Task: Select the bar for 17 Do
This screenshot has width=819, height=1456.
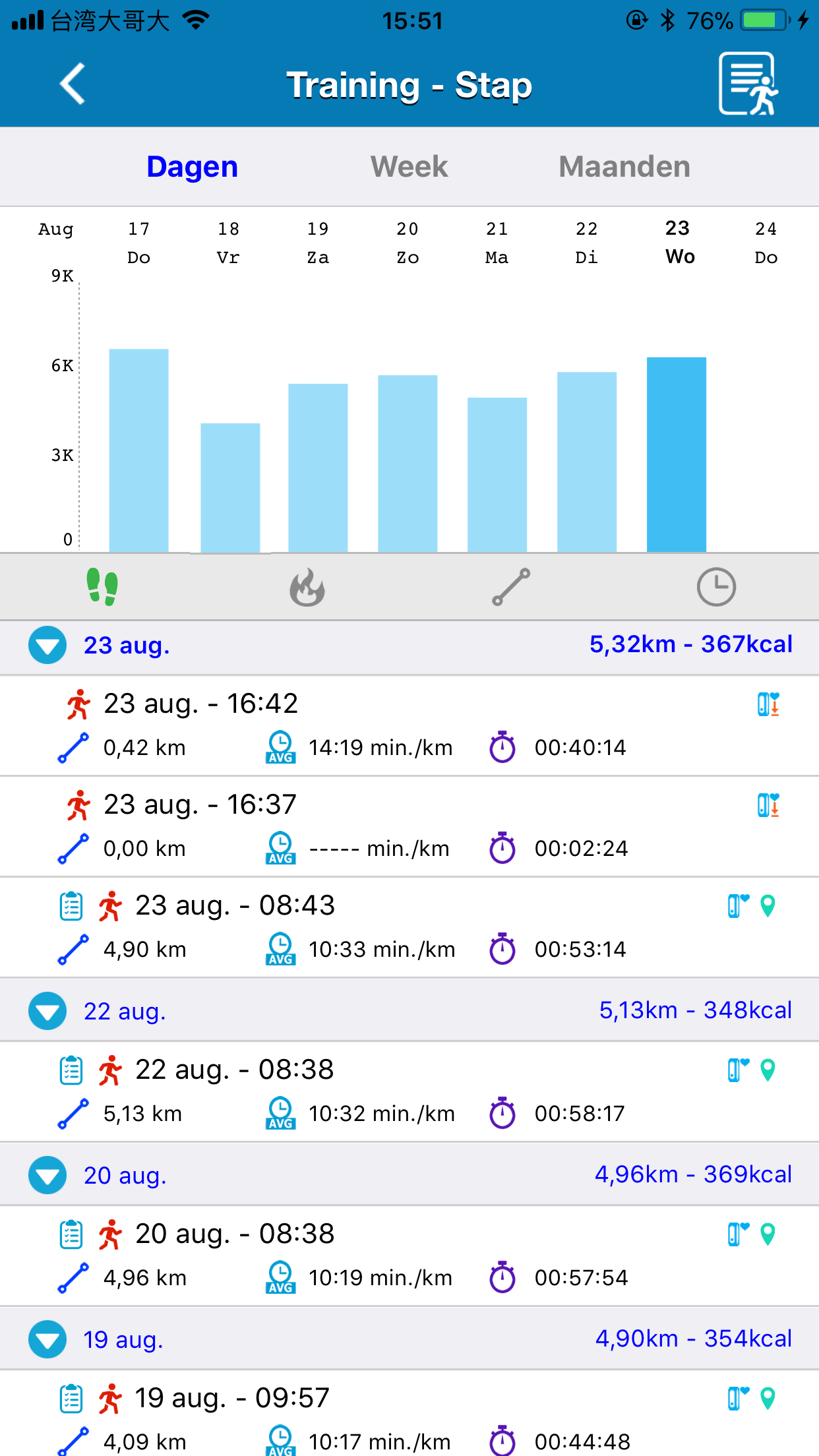Action: coord(138,450)
